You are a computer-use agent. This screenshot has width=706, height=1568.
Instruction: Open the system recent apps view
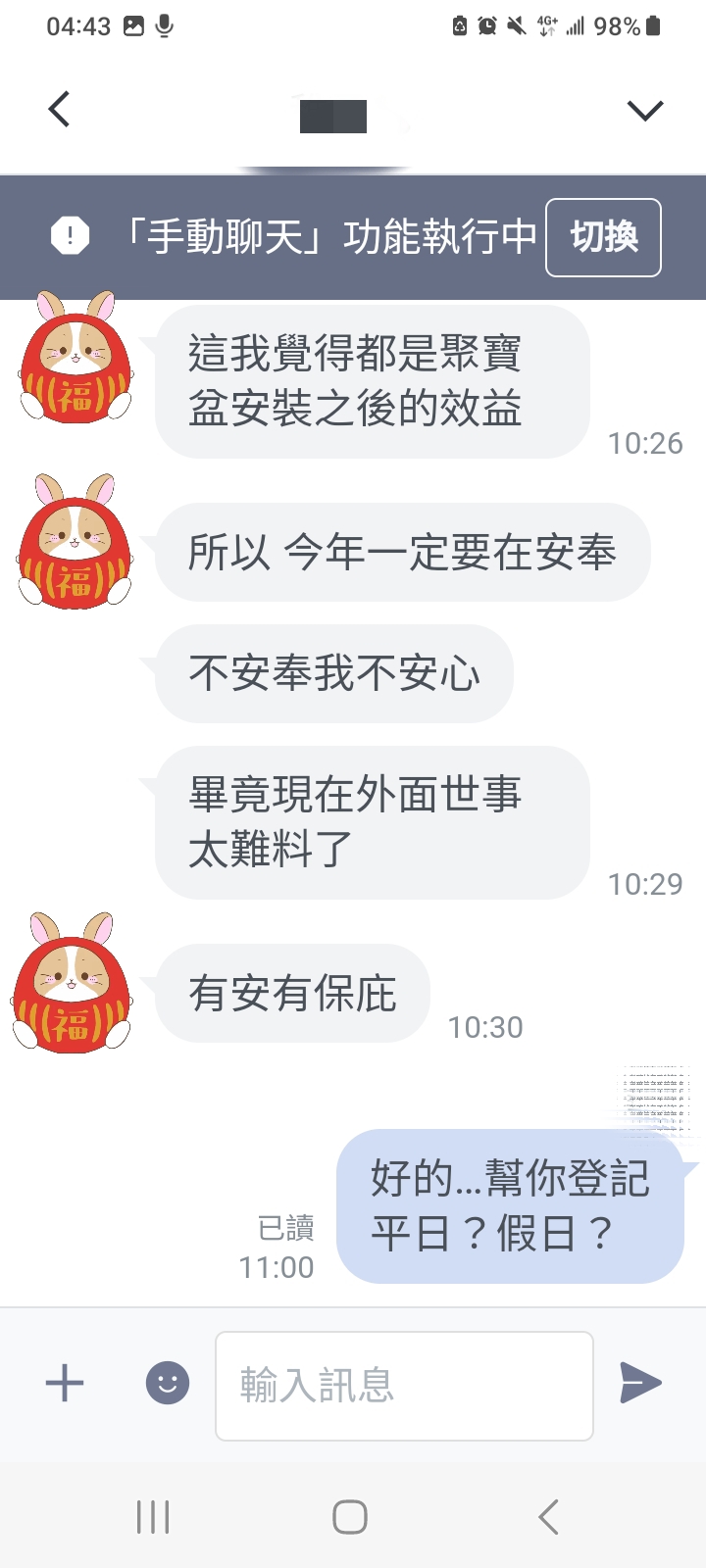[x=153, y=1516]
